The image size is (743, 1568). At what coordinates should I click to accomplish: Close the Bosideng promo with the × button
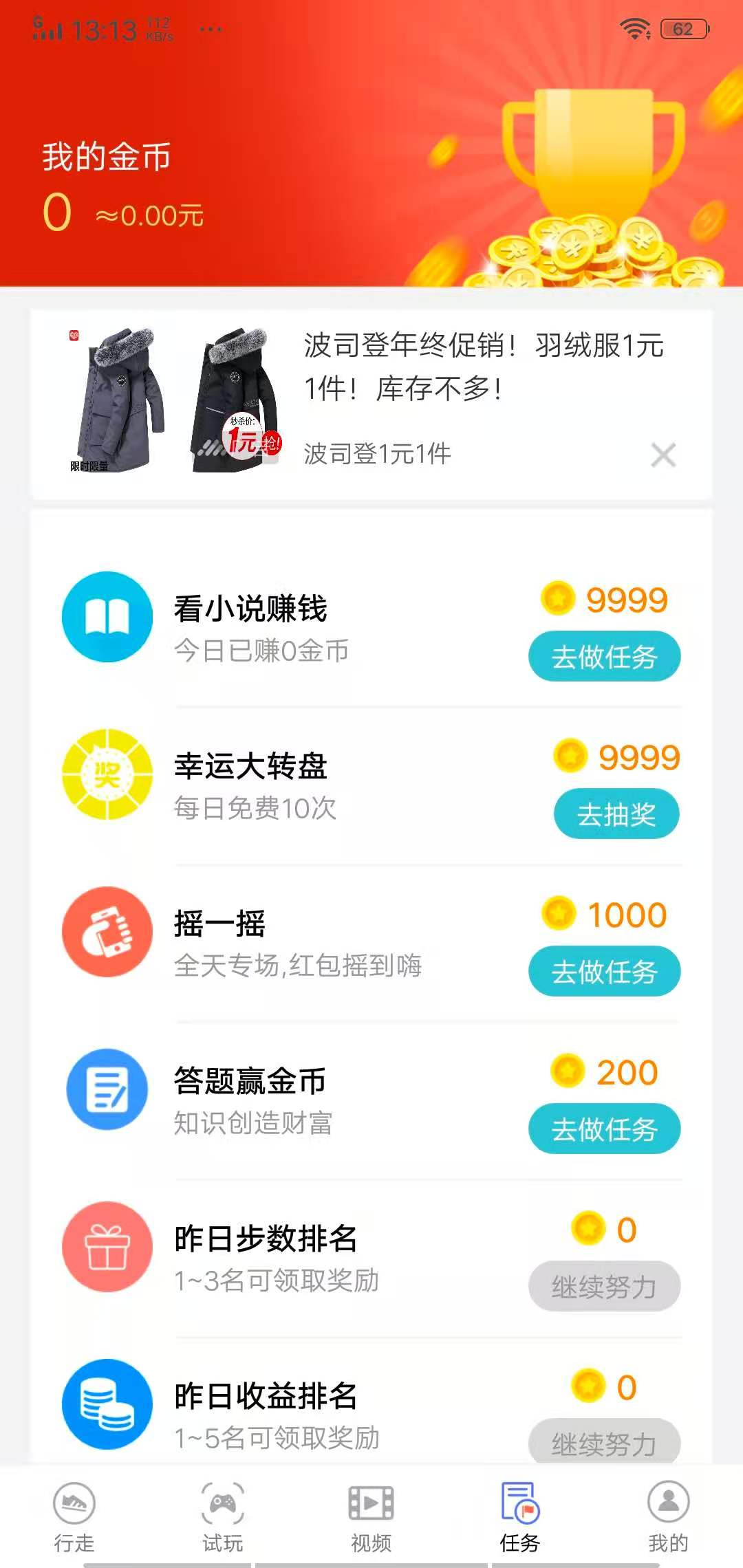coord(663,454)
